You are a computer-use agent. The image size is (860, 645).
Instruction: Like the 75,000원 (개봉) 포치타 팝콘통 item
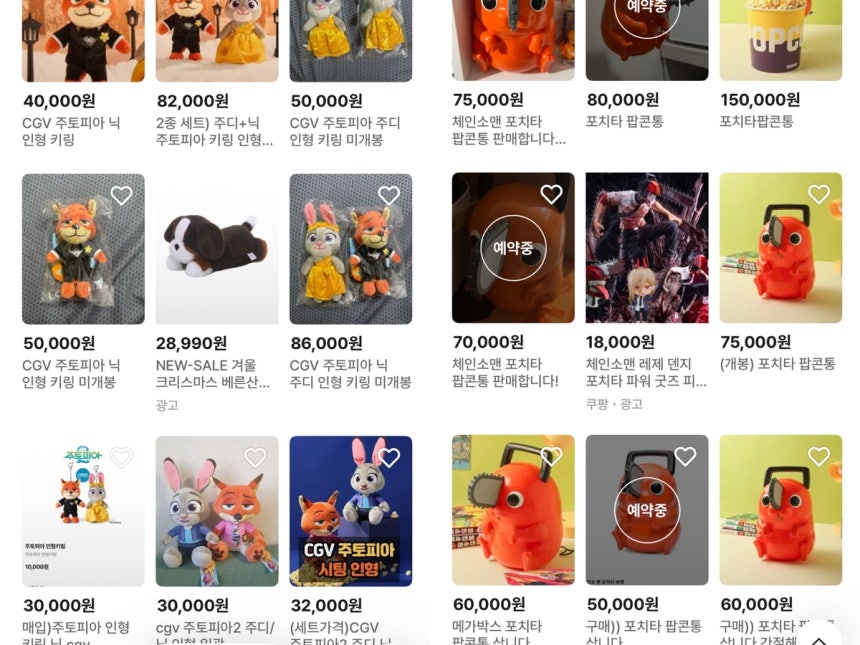click(x=819, y=195)
